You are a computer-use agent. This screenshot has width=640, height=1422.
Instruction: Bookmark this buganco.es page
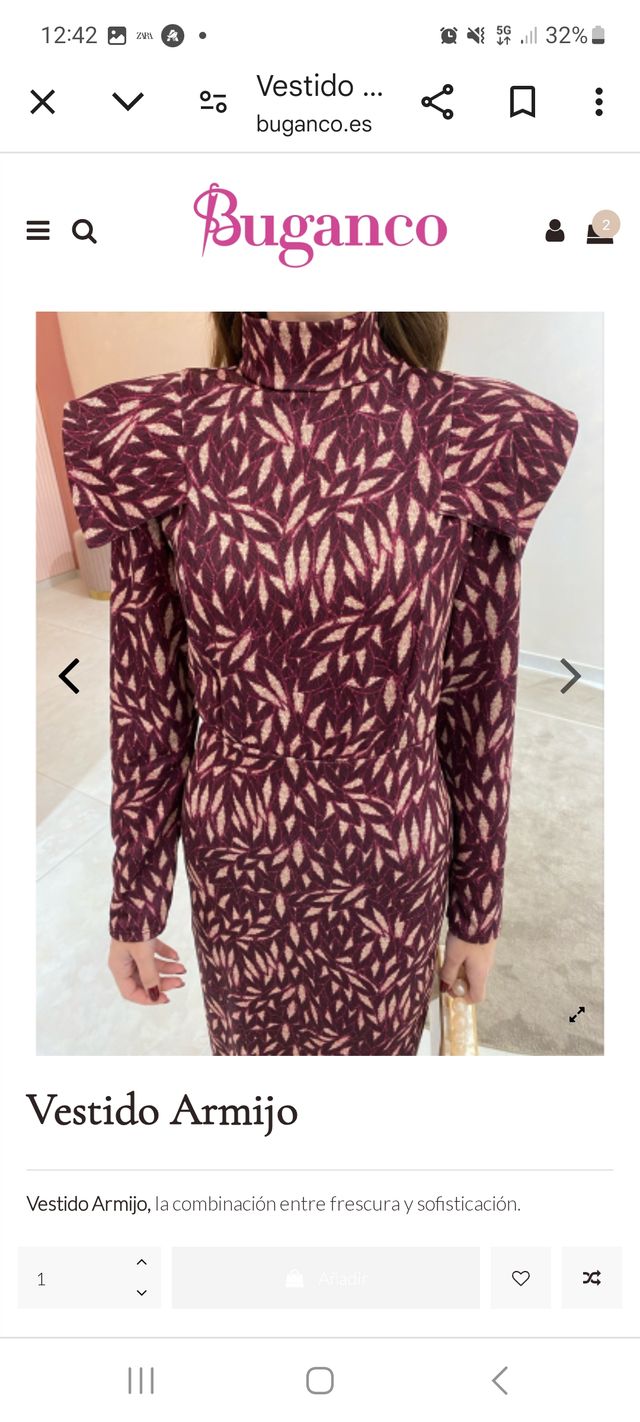click(x=522, y=102)
